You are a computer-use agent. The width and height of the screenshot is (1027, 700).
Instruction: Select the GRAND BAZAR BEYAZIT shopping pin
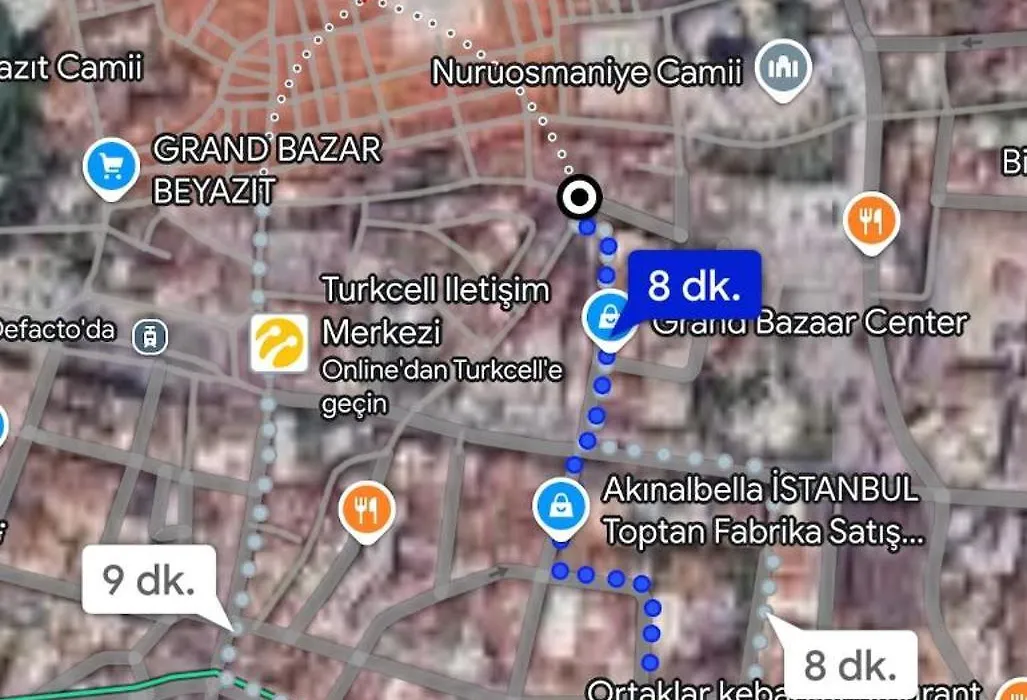[x=111, y=167]
